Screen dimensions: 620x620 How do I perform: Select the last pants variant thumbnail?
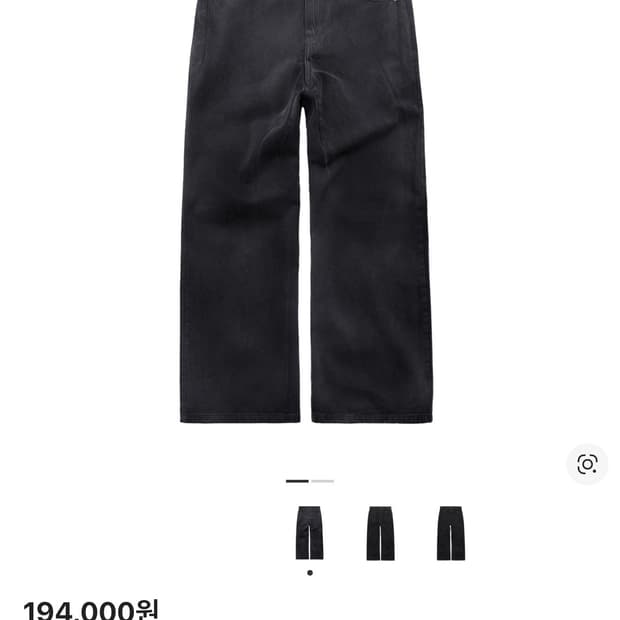click(451, 533)
